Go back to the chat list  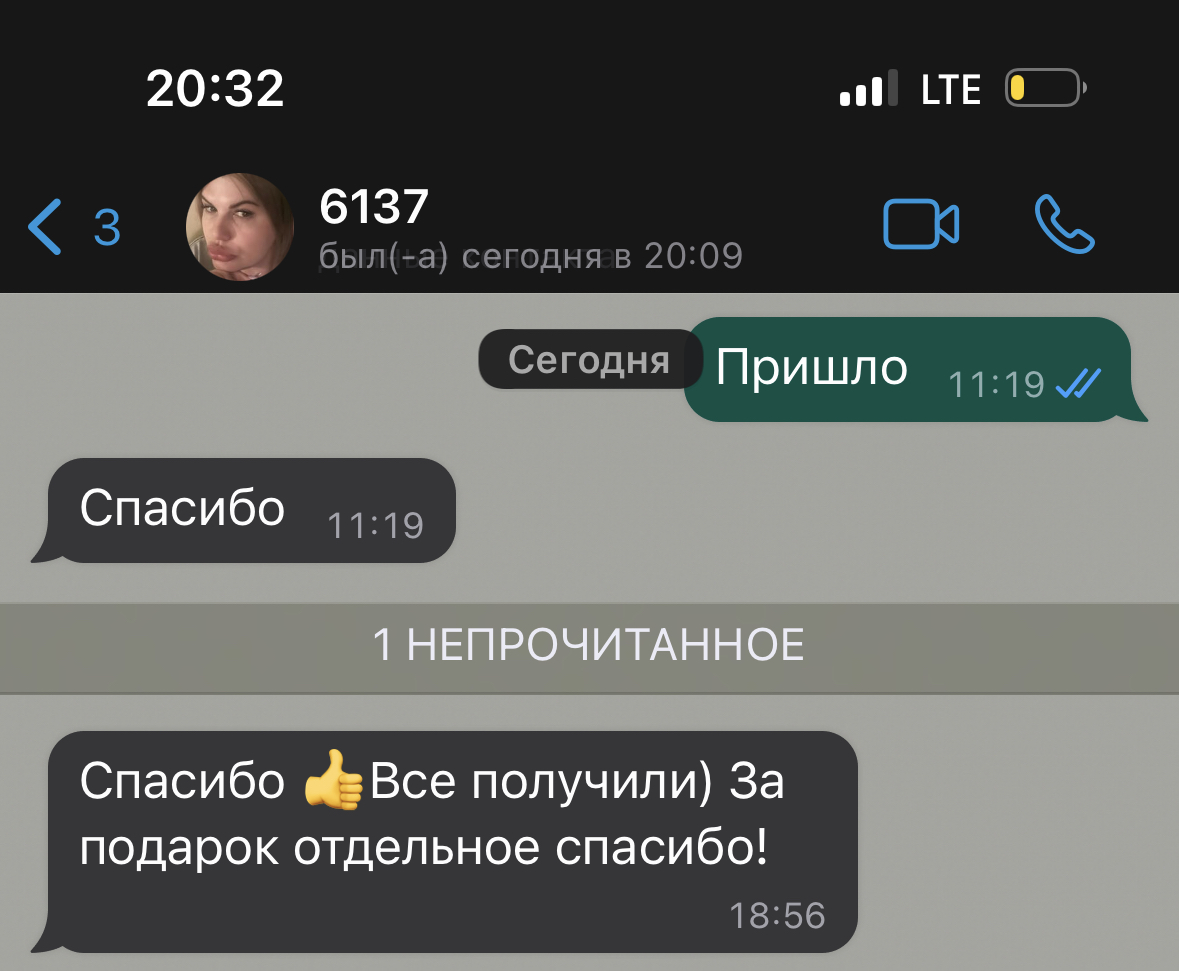[72, 227]
